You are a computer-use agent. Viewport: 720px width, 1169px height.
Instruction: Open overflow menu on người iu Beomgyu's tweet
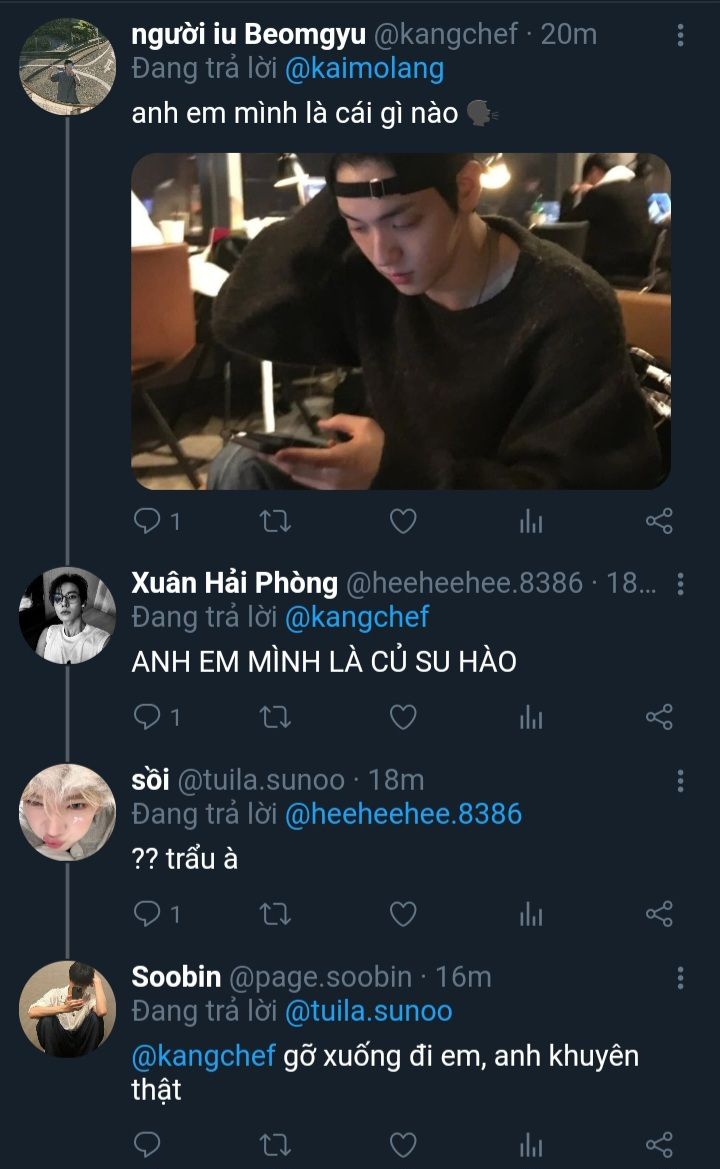tap(681, 36)
